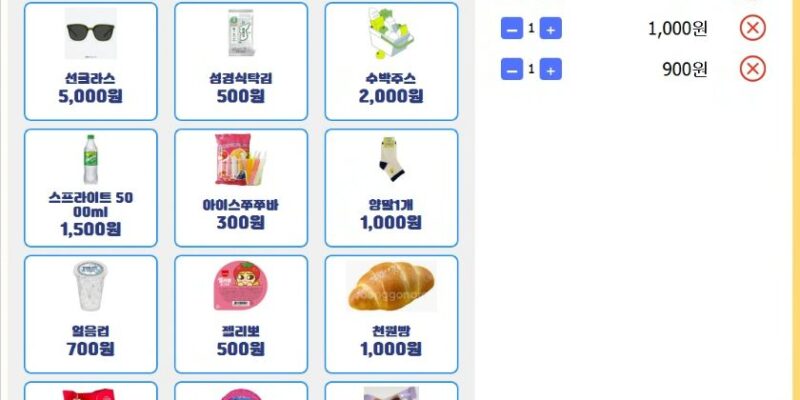Decrease quantity of the 900원 cart item

pos(511,69)
